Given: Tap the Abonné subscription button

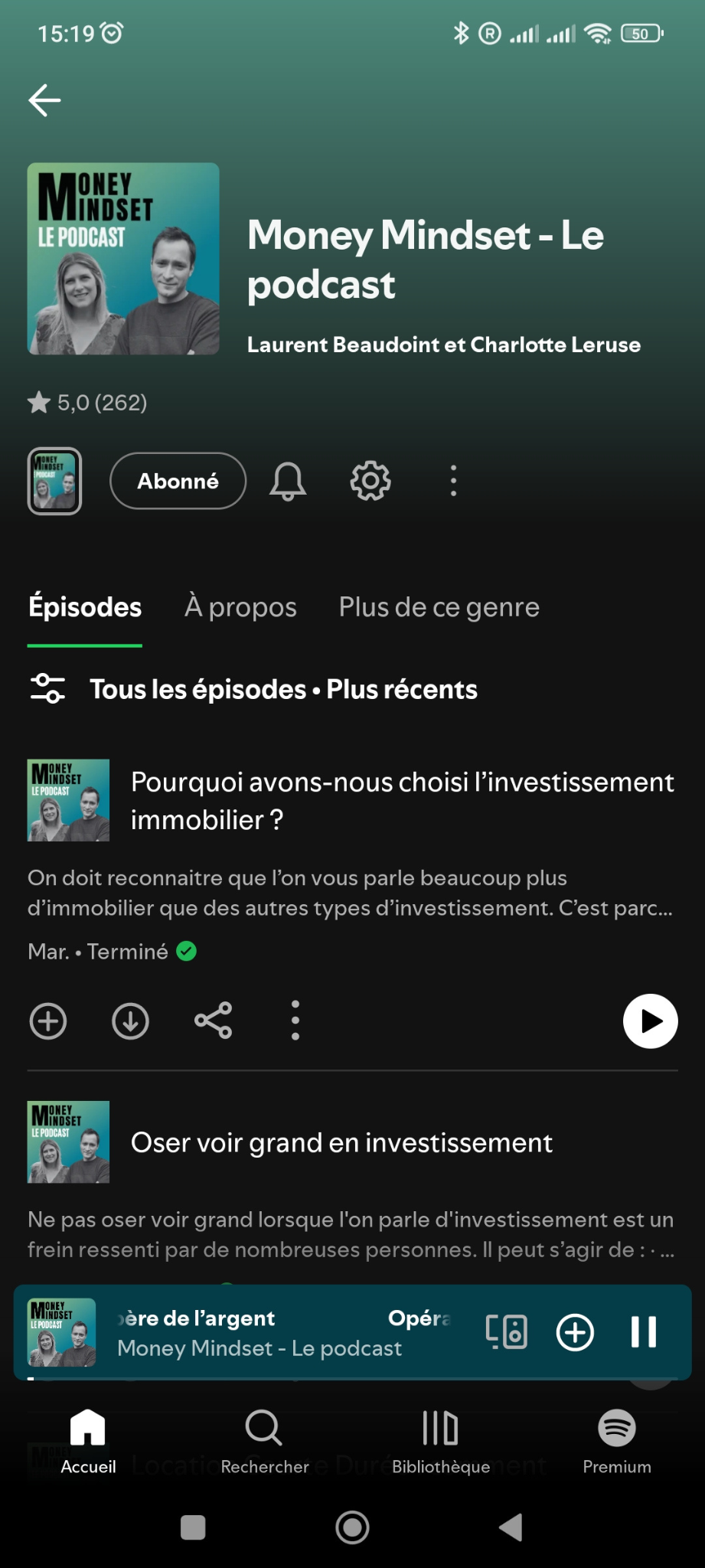Looking at the screenshot, I should (x=178, y=481).
